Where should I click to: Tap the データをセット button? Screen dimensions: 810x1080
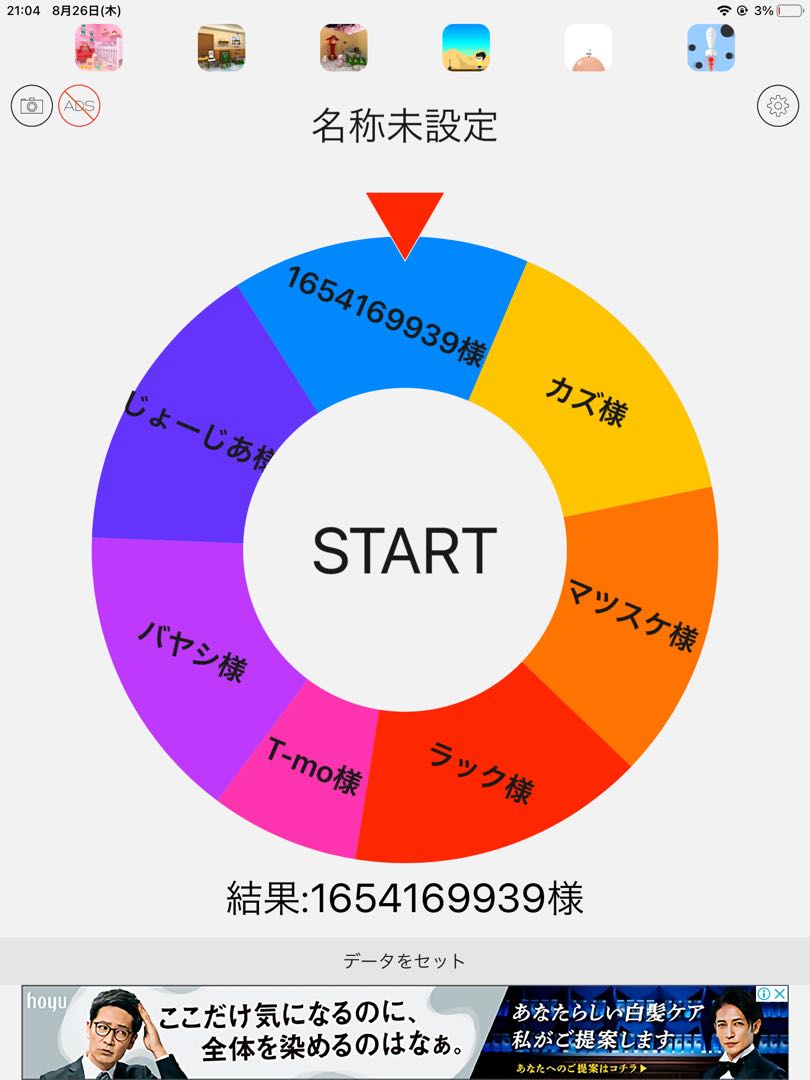tap(404, 961)
